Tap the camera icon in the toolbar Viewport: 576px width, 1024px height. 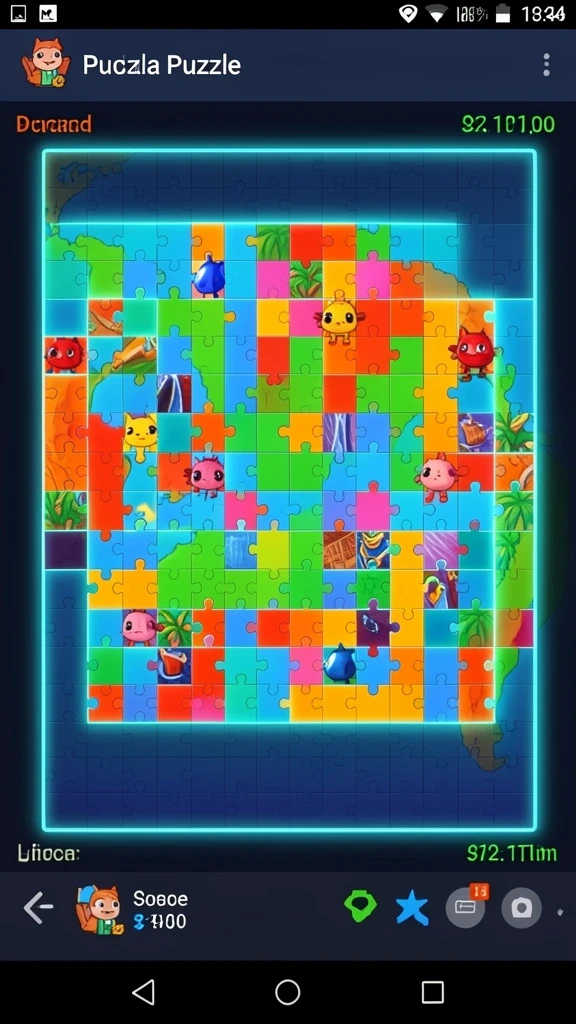(521, 908)
